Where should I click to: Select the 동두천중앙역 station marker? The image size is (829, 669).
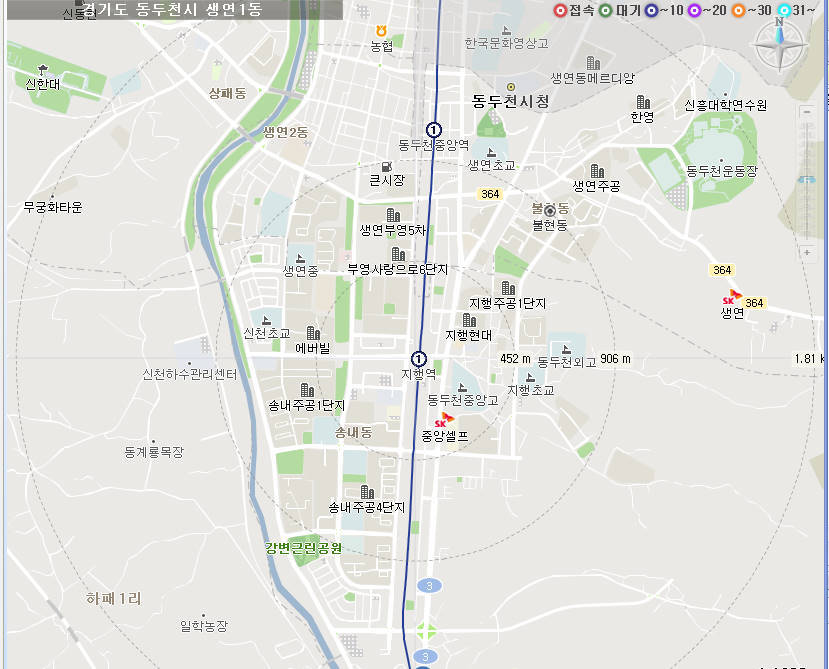[434, 129]
